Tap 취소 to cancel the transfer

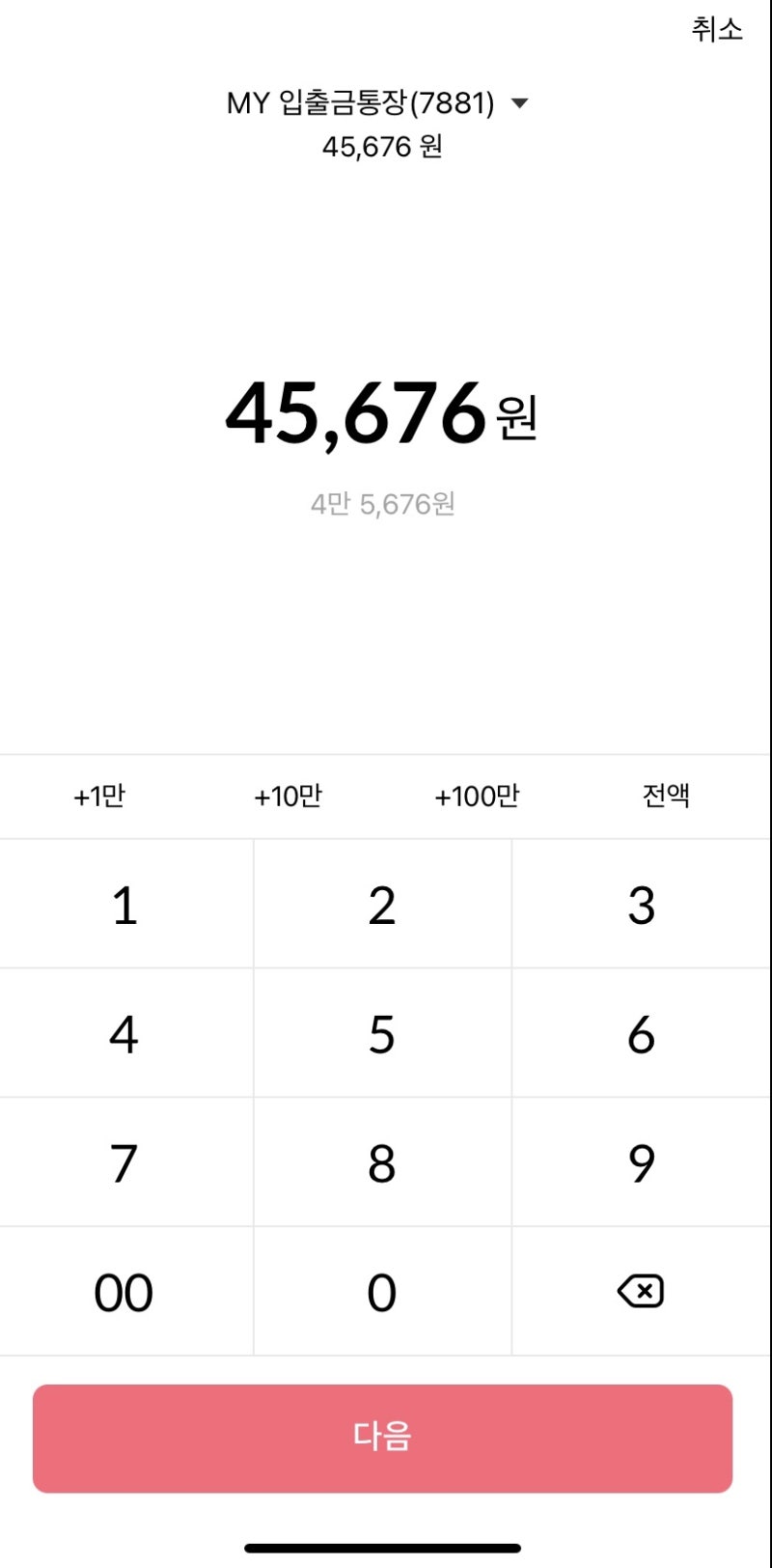pos(715,29)
